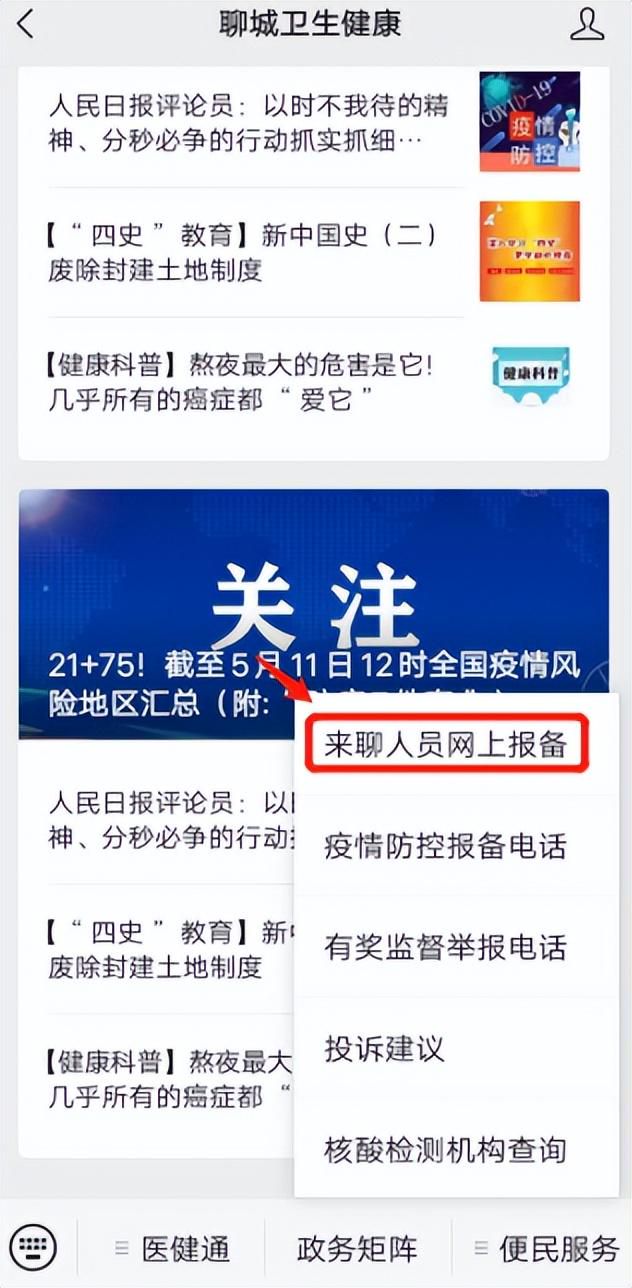Tap the 便民服务 bottom menu
This screenshot has width=632, height=1288.
pos(546,1248)
